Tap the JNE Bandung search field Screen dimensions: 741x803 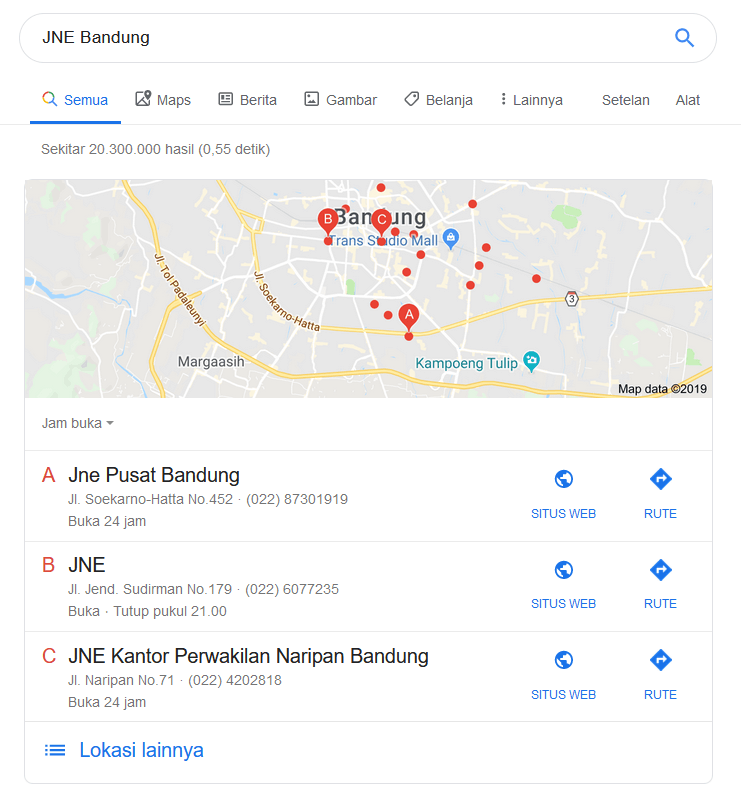point(340,38)
